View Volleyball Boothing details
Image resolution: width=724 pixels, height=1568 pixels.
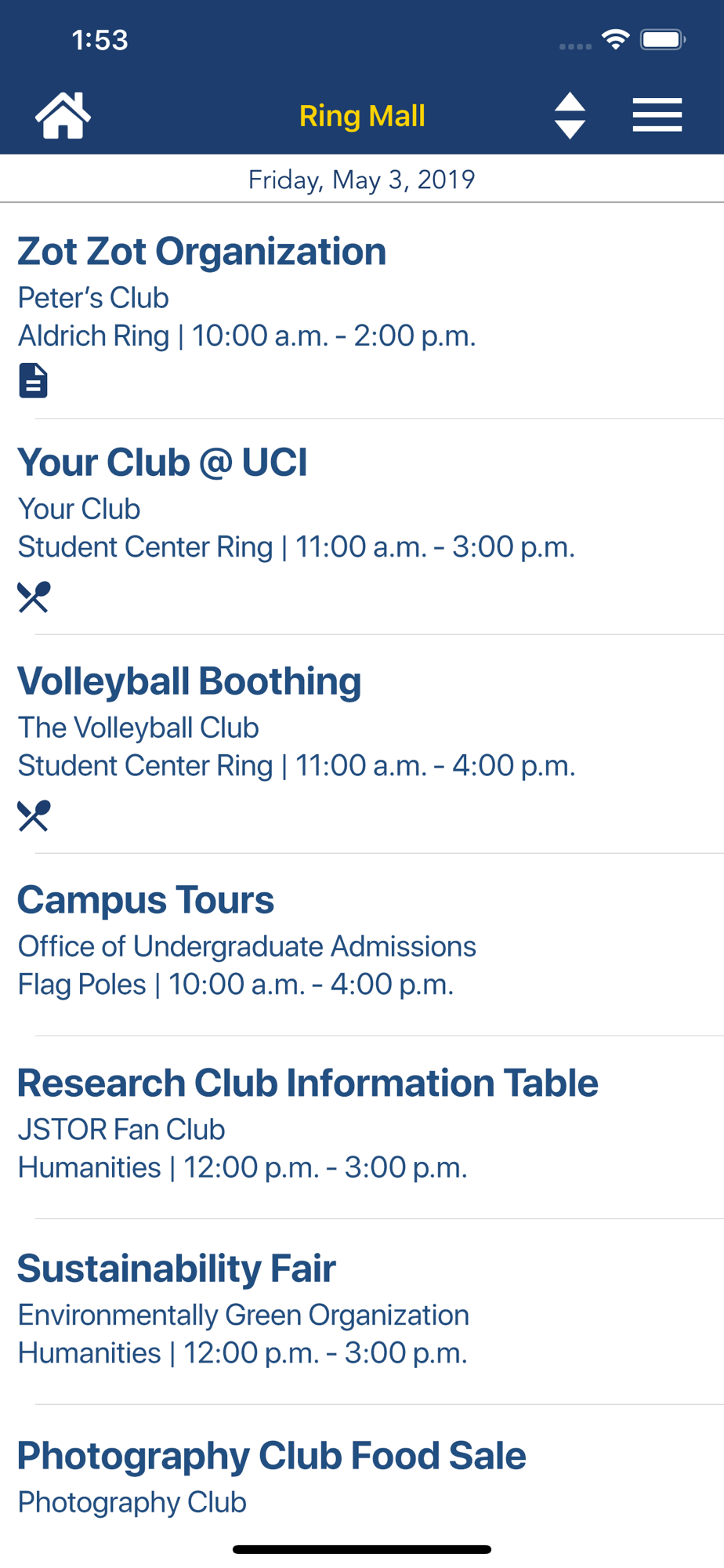click(362, 744)
